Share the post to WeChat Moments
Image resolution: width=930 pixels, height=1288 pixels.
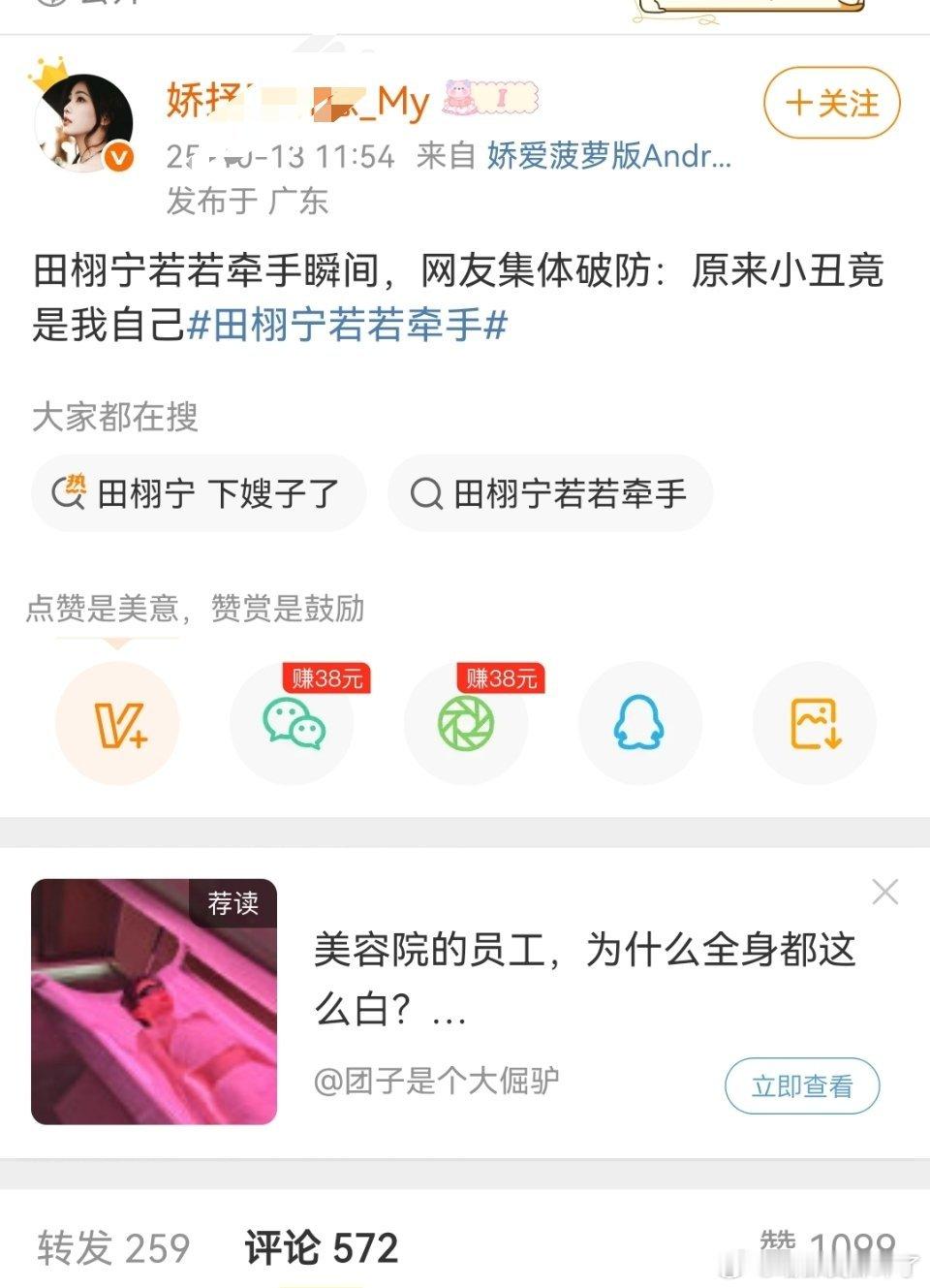click(x=466, y=723)
